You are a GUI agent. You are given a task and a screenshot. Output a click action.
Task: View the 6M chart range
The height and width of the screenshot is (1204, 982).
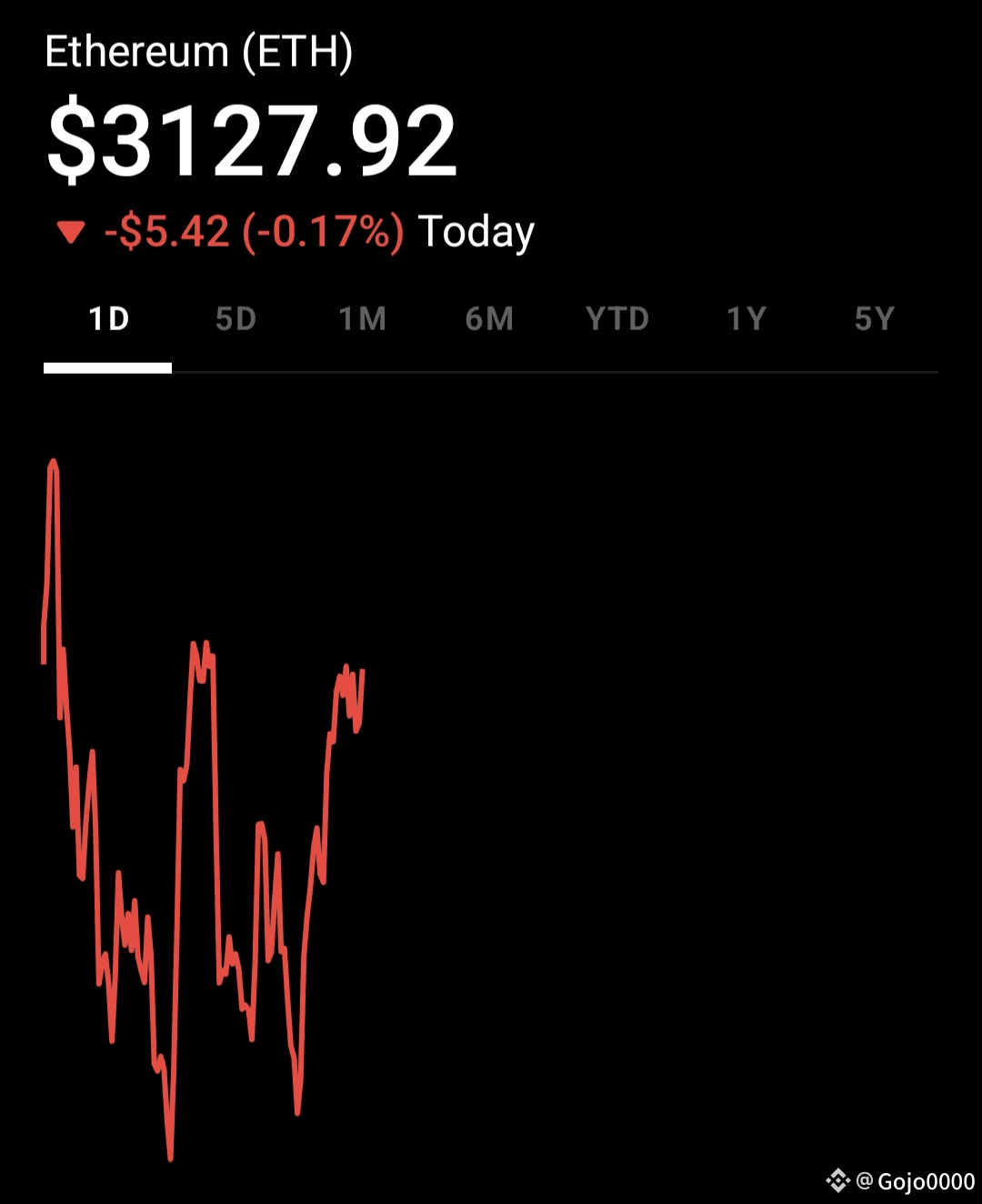(x=489, y=320)
